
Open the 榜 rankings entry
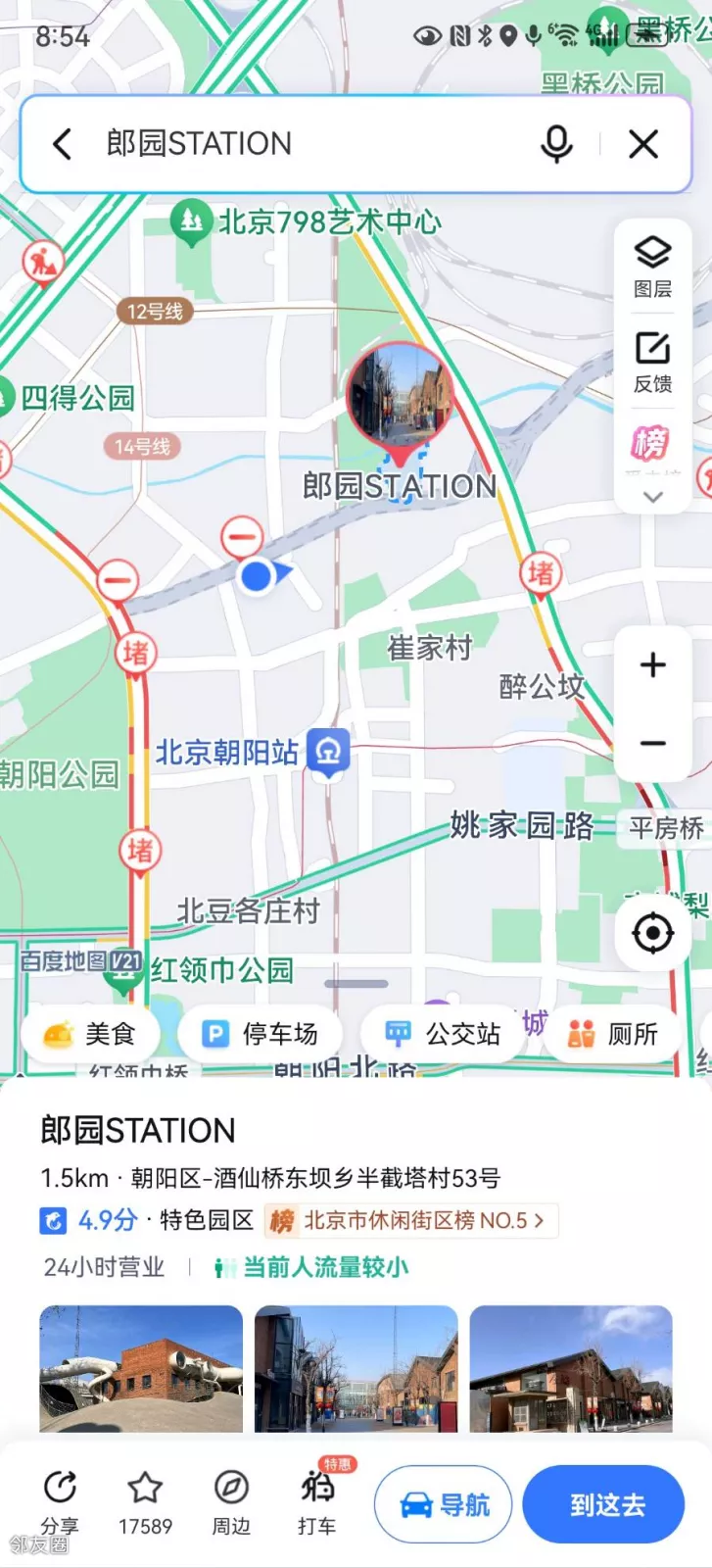650,444
